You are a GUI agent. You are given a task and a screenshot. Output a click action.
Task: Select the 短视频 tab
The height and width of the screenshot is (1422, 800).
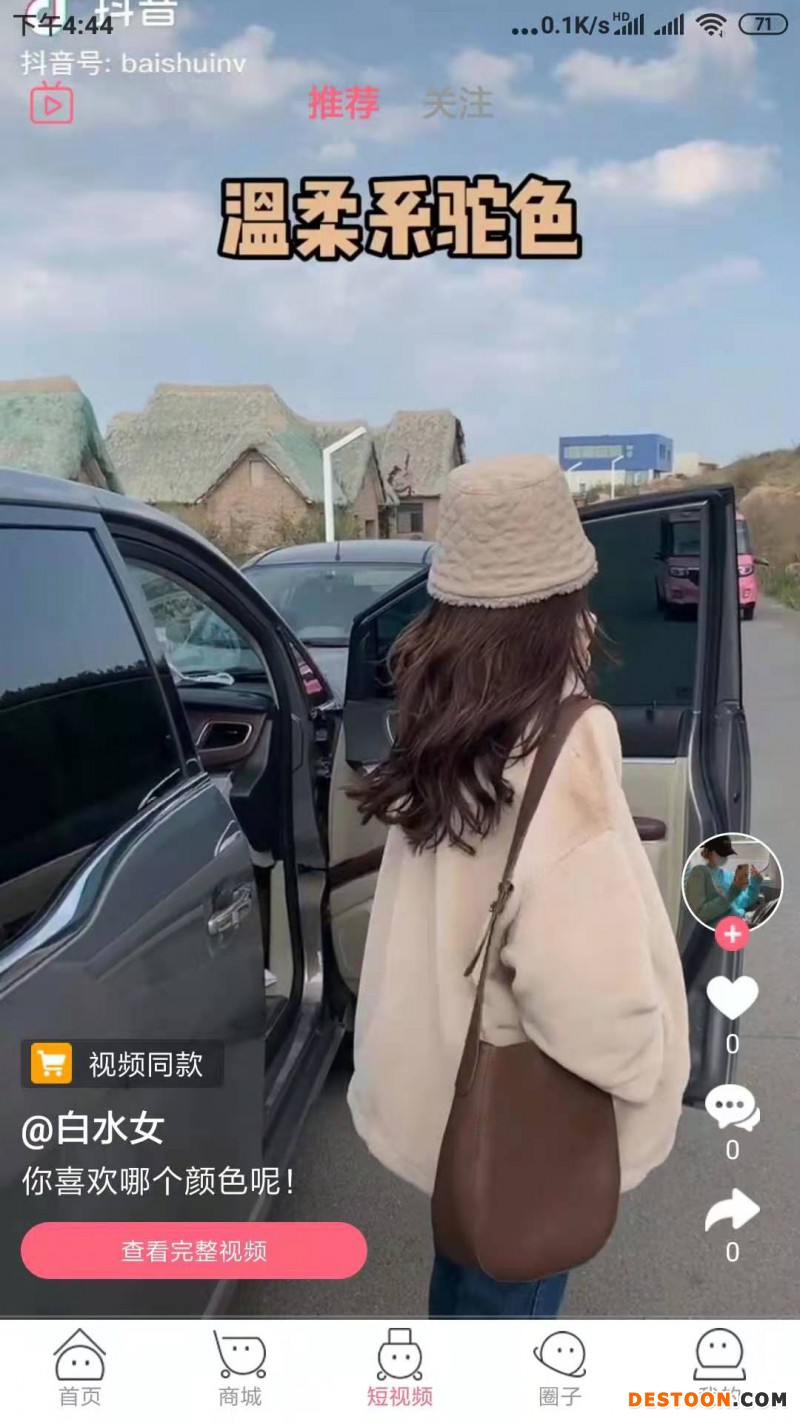click(x=400, y=1368)
